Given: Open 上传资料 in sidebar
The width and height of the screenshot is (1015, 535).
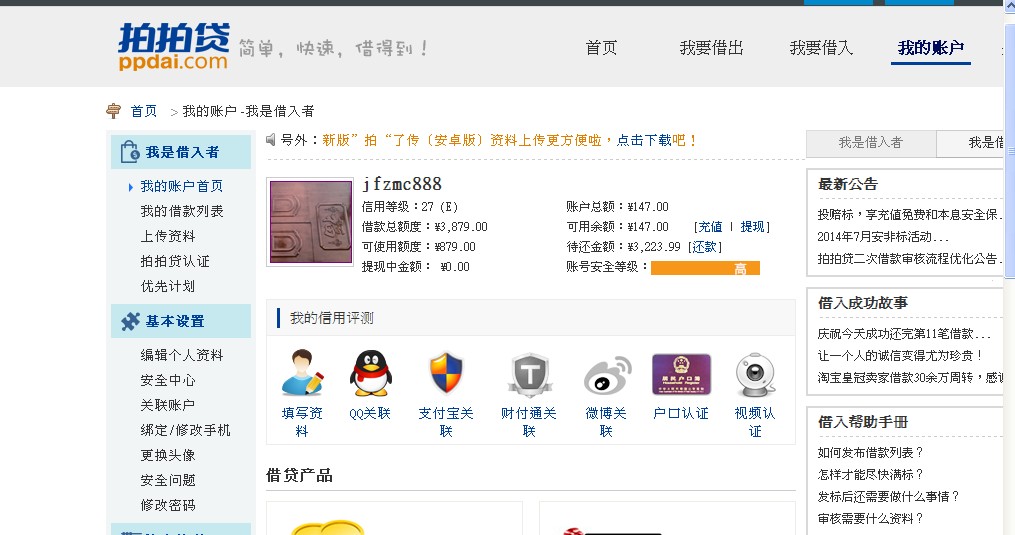Looking at the screenshot, I should click(x=168, y=236).
